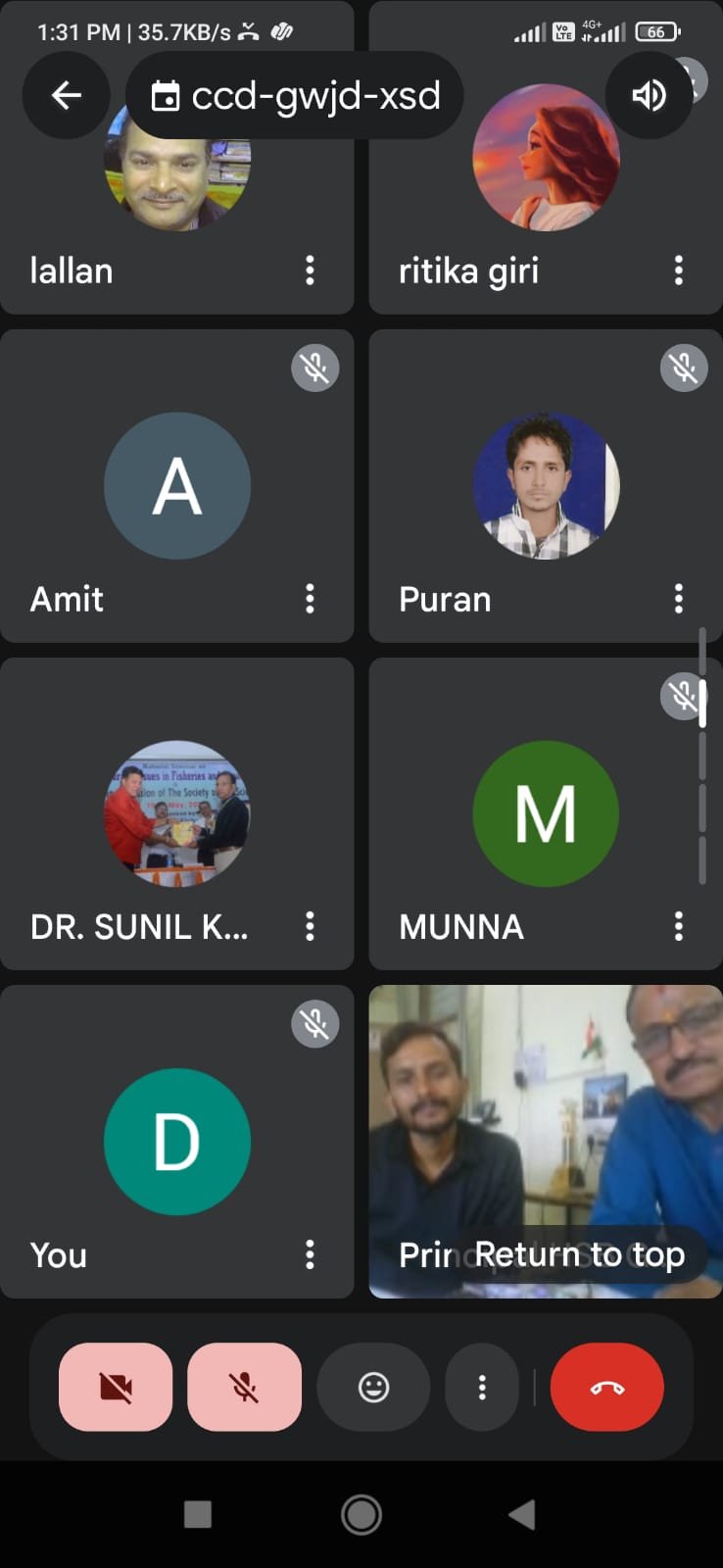Turn on your camera
Screen dimensions: 723x1568
[x=116, y=1387]
